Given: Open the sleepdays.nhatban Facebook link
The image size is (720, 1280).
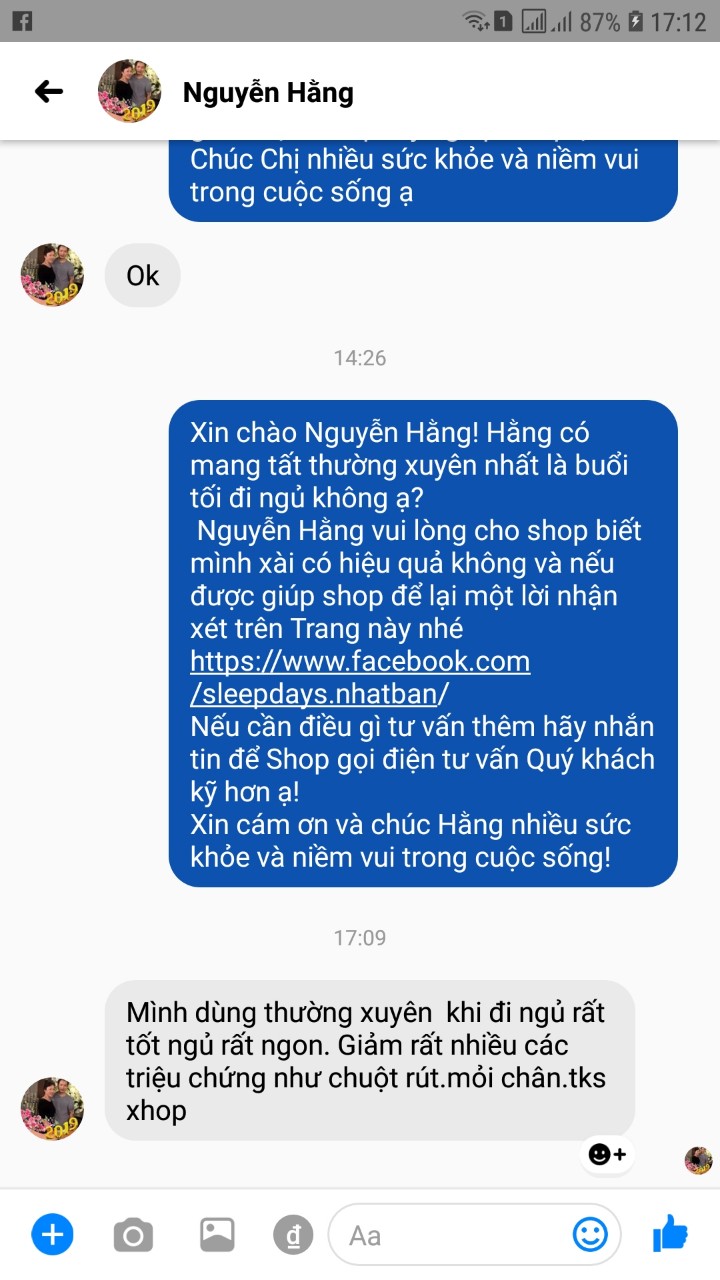Looking at the screenshot, I should coord(359,677).
